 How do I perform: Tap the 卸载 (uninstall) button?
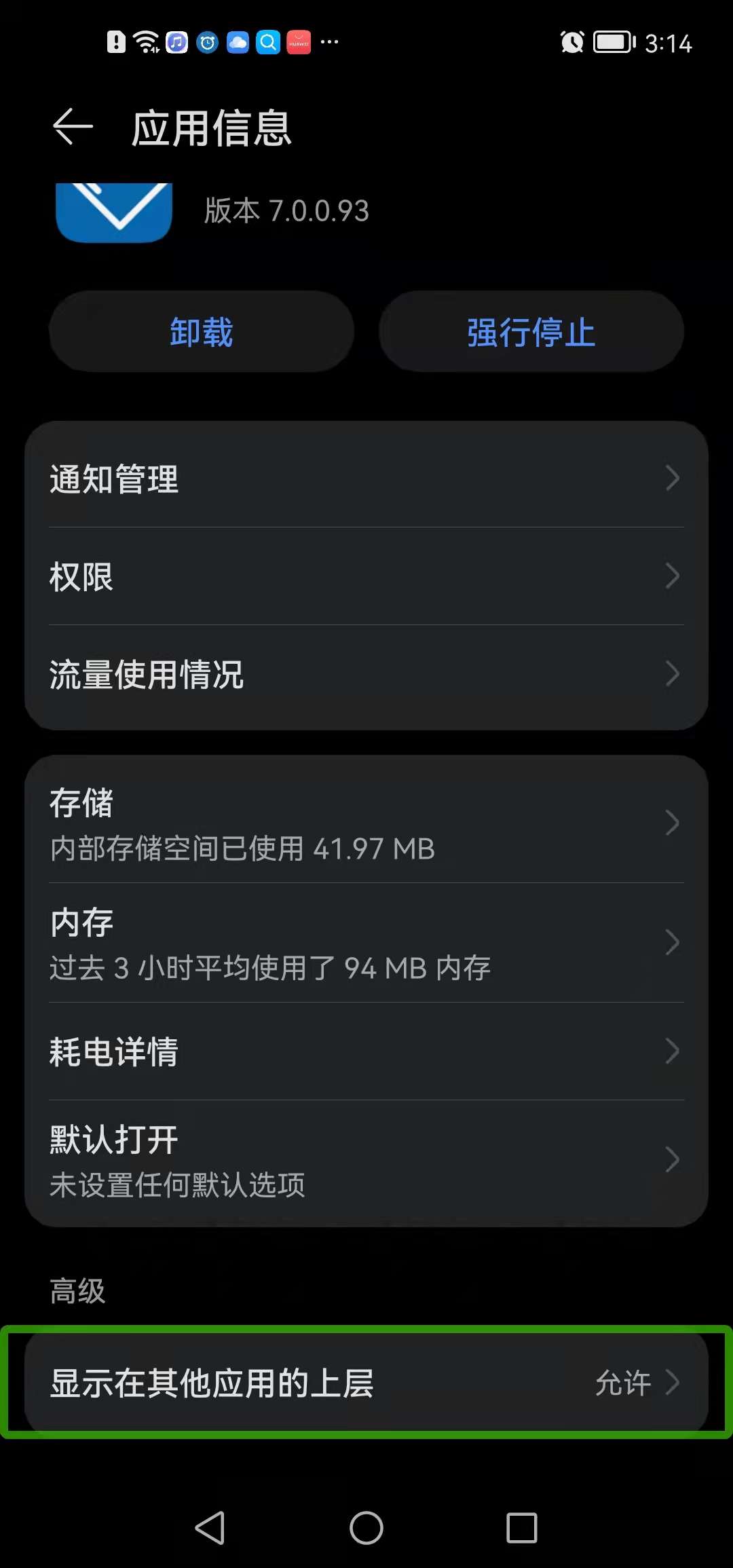click(202, 332)
